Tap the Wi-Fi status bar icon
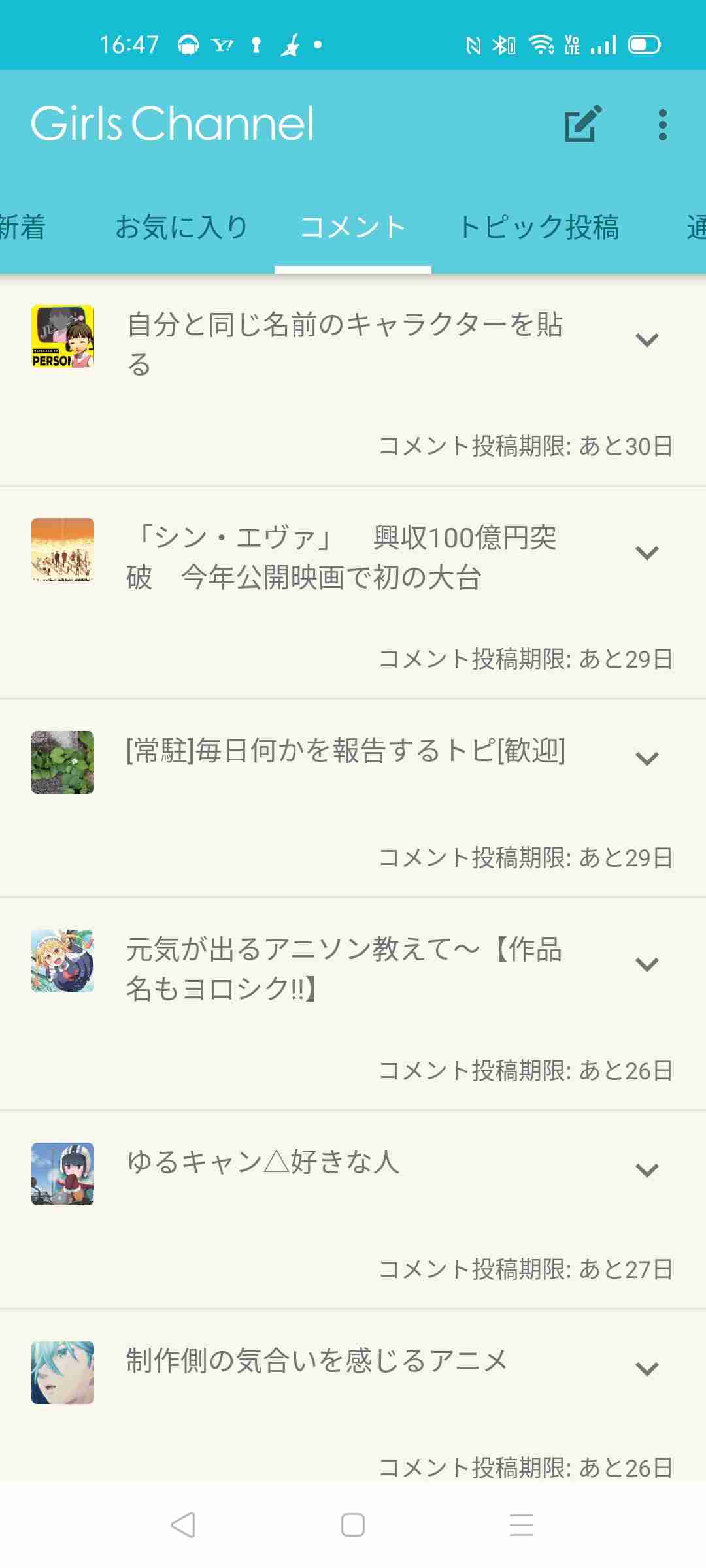 pos(541,44)
